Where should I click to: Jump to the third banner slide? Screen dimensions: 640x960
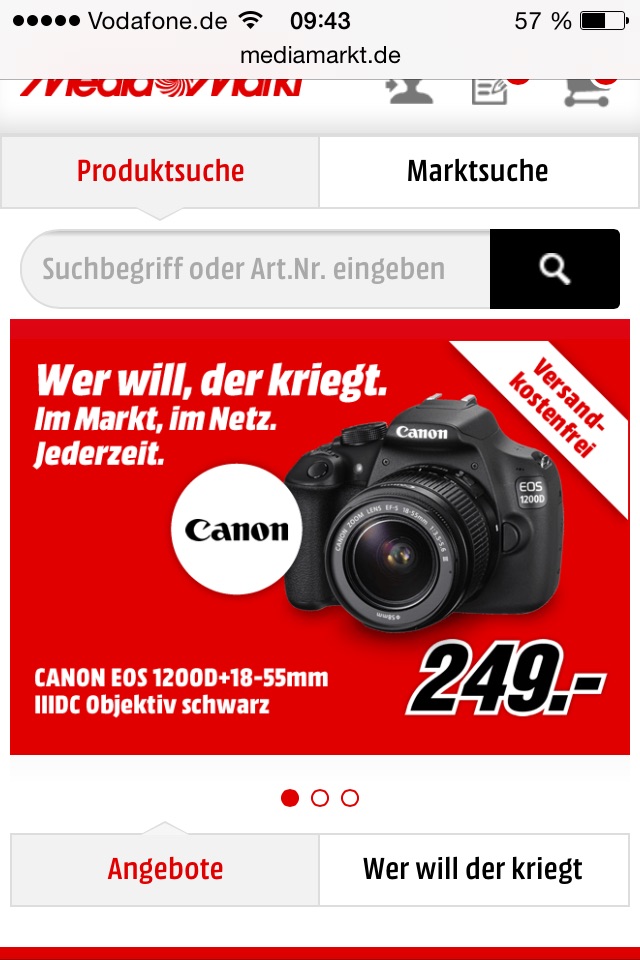click(x=350, y=798)
